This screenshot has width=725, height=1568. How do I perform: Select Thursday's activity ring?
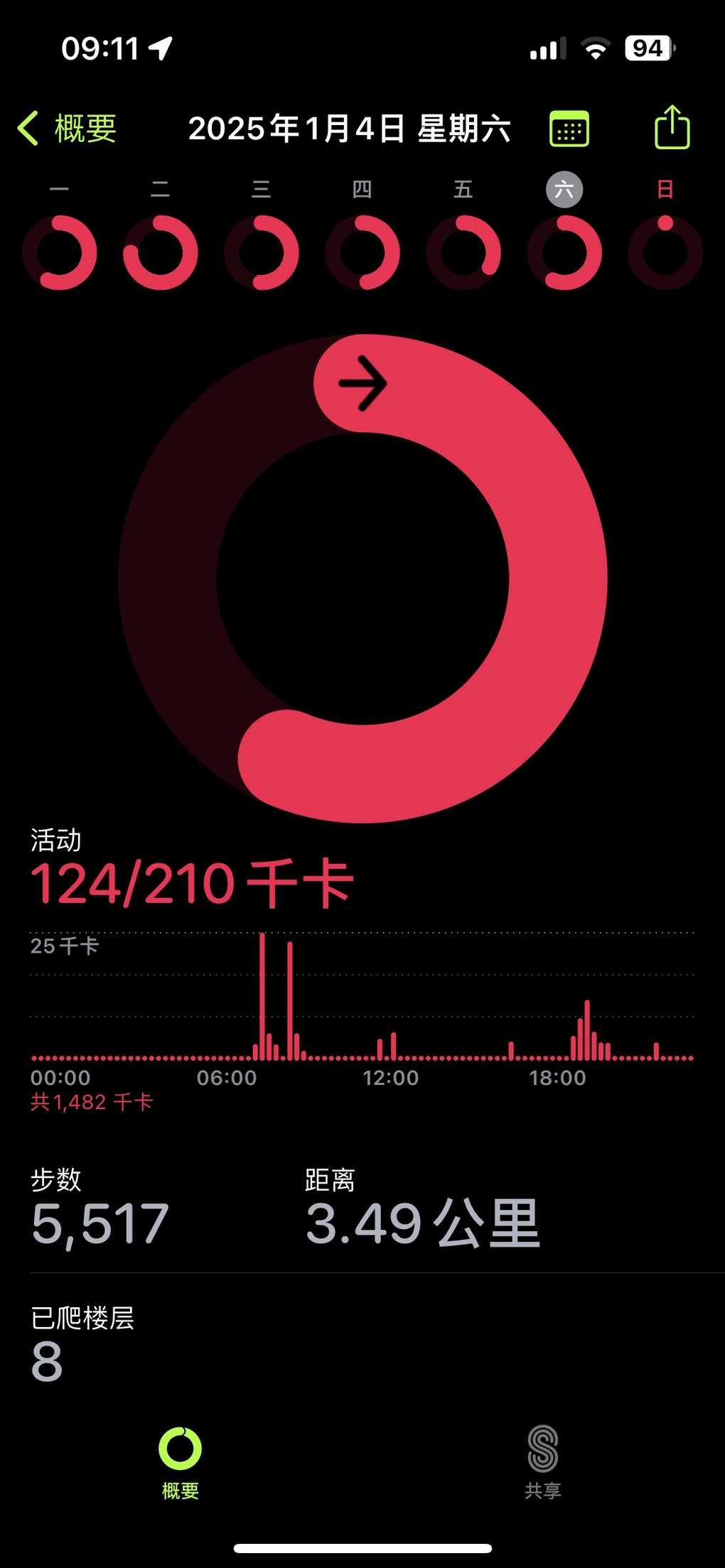click(362, 252)
